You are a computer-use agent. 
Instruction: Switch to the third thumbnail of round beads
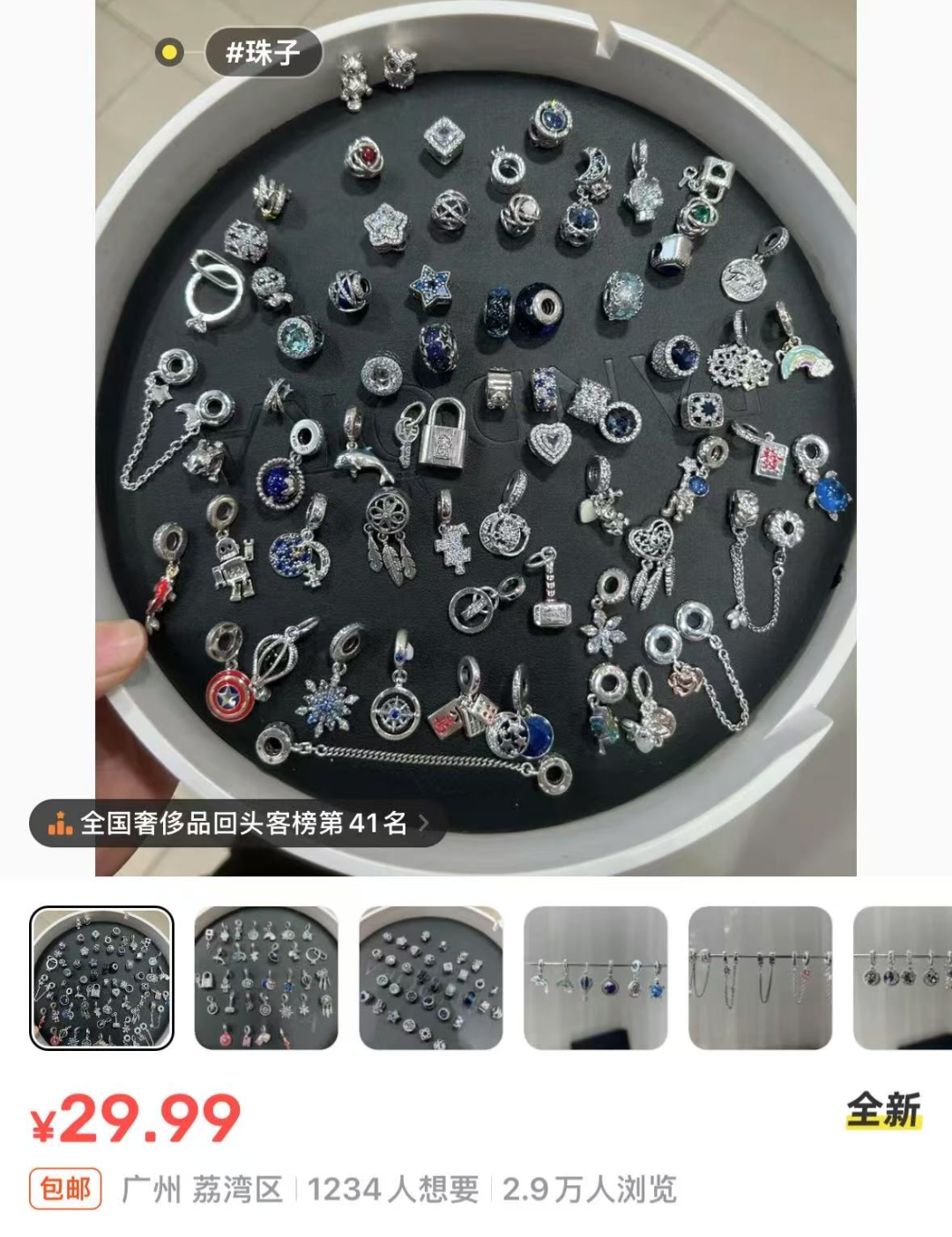pos(431,978)
